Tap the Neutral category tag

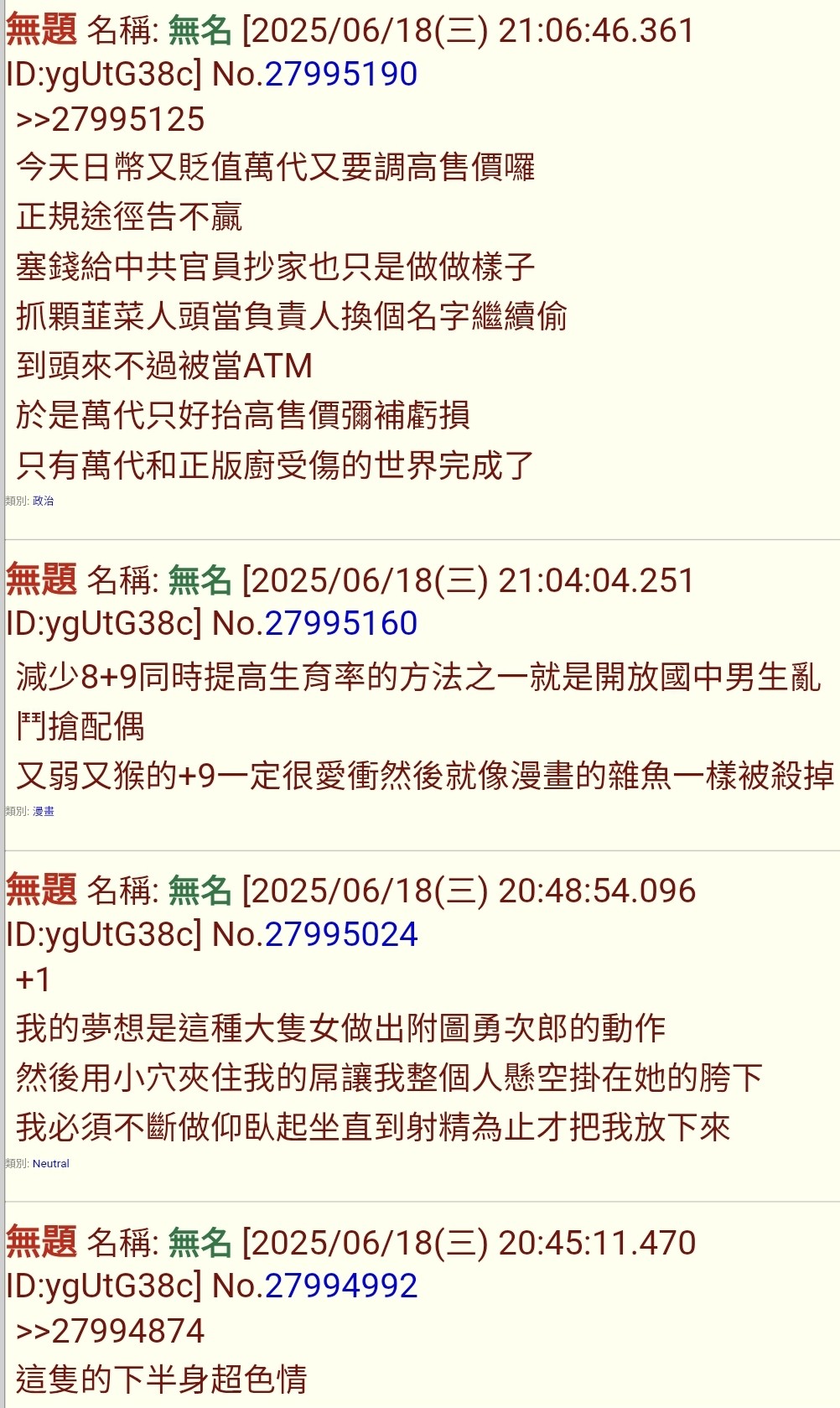click(x=50, y=1163)
